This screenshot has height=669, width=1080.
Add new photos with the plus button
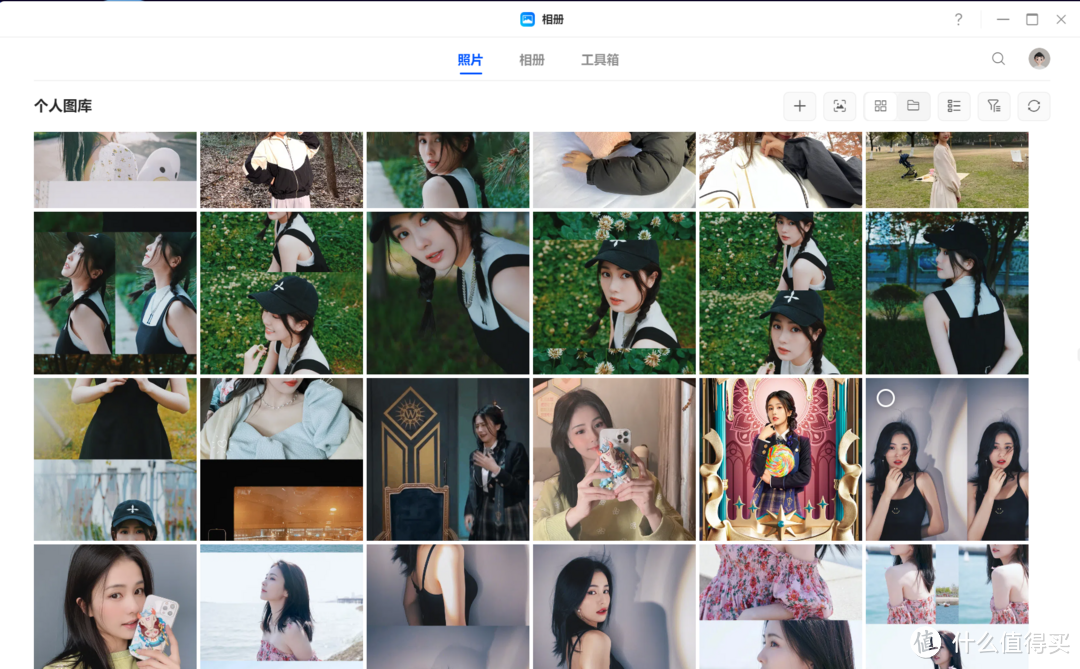point(799,106)
